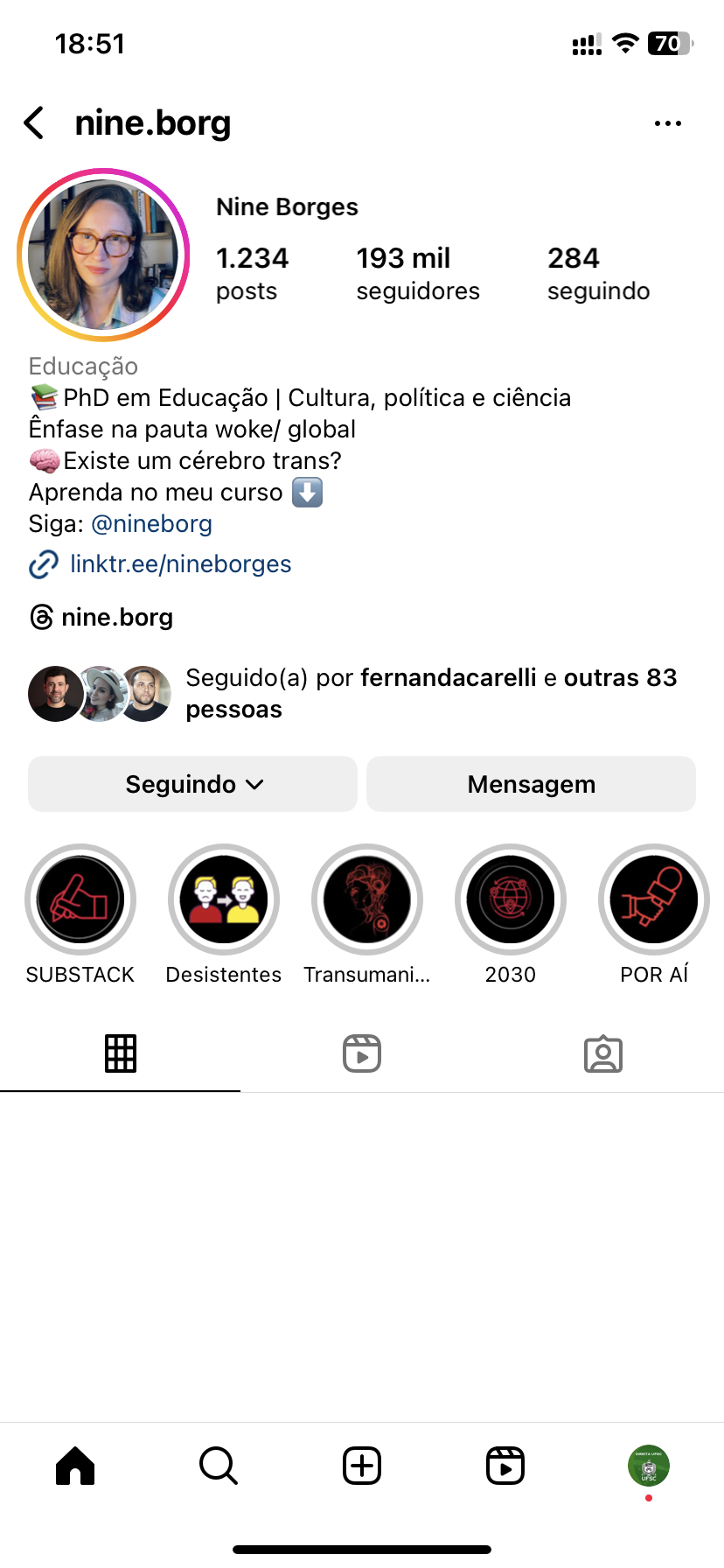The image size is (724, 1568).
Task: Open the nine.borg Threads profile
Action: point(116,618)
